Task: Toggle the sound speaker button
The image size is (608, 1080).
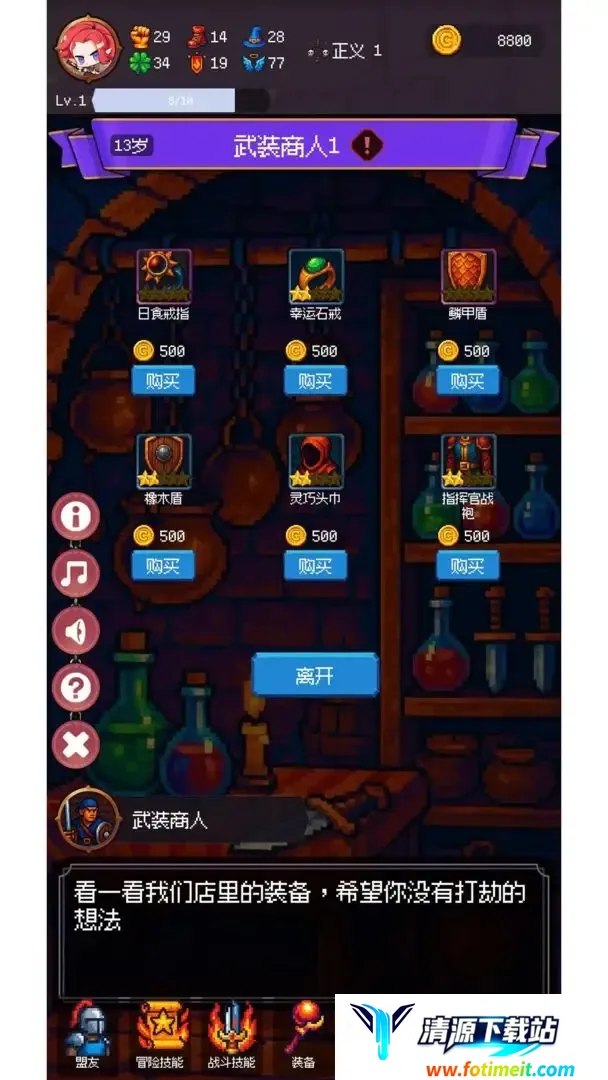Action: click(76, 631)
